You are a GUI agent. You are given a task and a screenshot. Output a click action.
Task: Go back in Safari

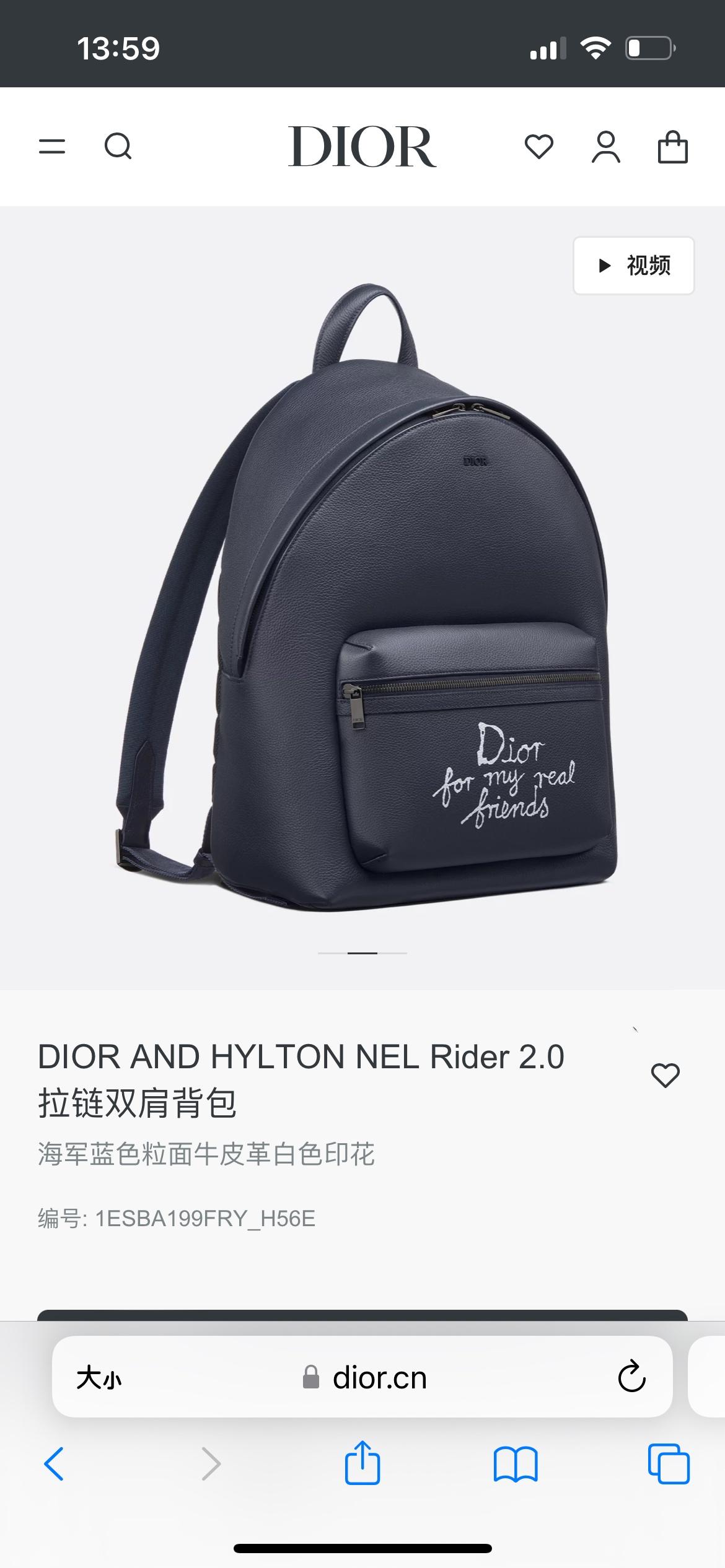point(55,1464)
